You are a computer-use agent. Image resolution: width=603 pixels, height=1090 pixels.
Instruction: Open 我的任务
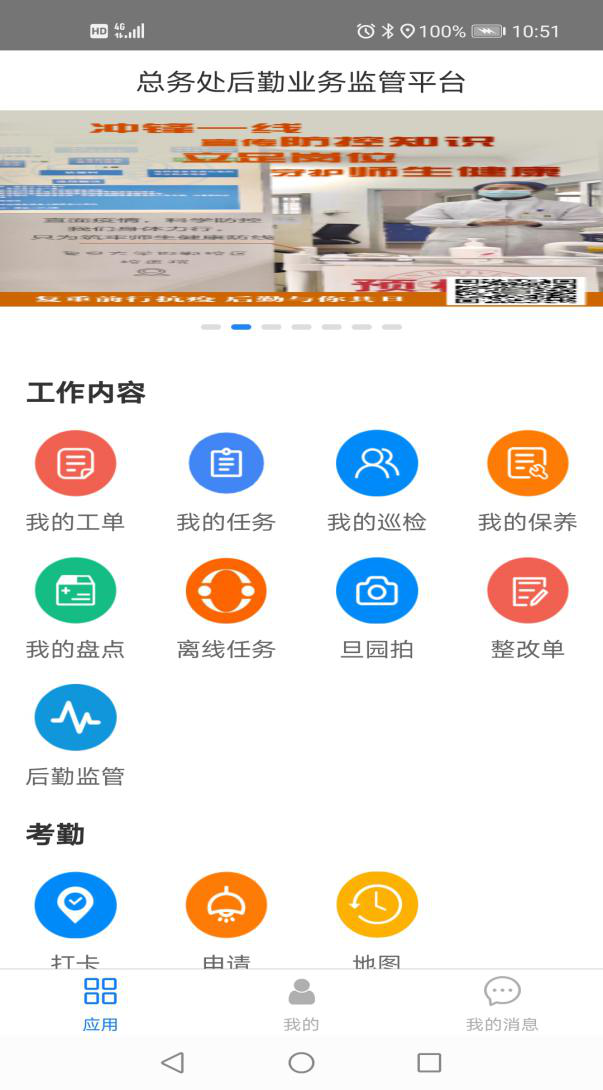click(x=226, y=464)
